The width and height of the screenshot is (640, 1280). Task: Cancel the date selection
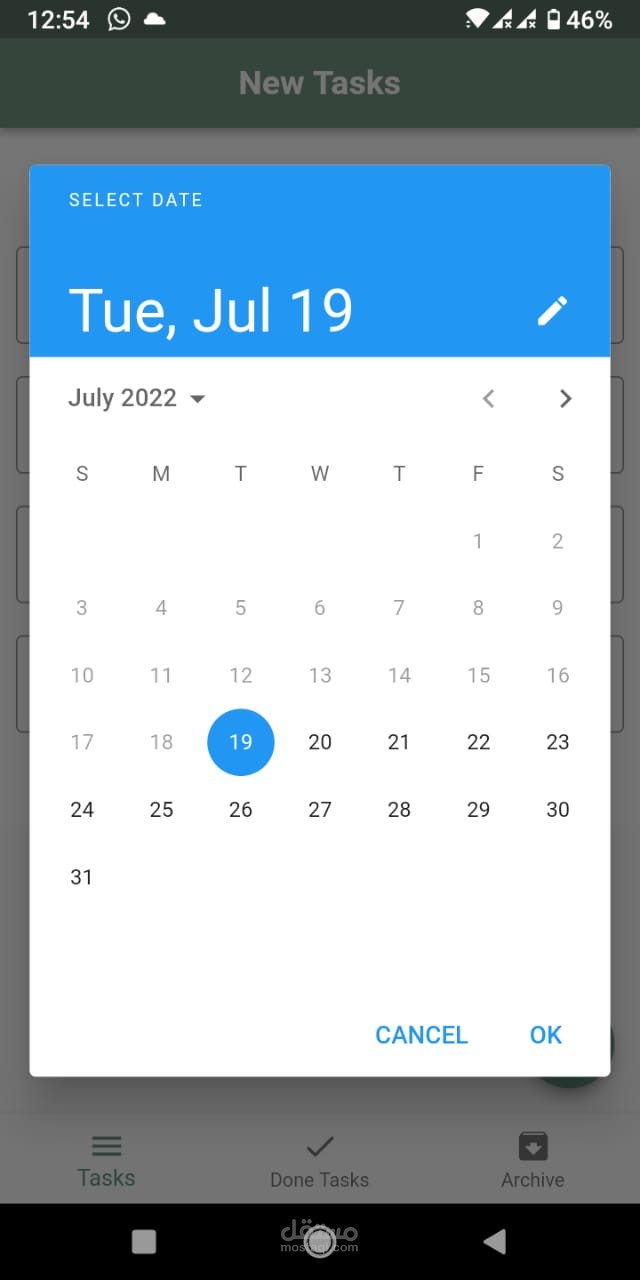(x=421, y=1035)
